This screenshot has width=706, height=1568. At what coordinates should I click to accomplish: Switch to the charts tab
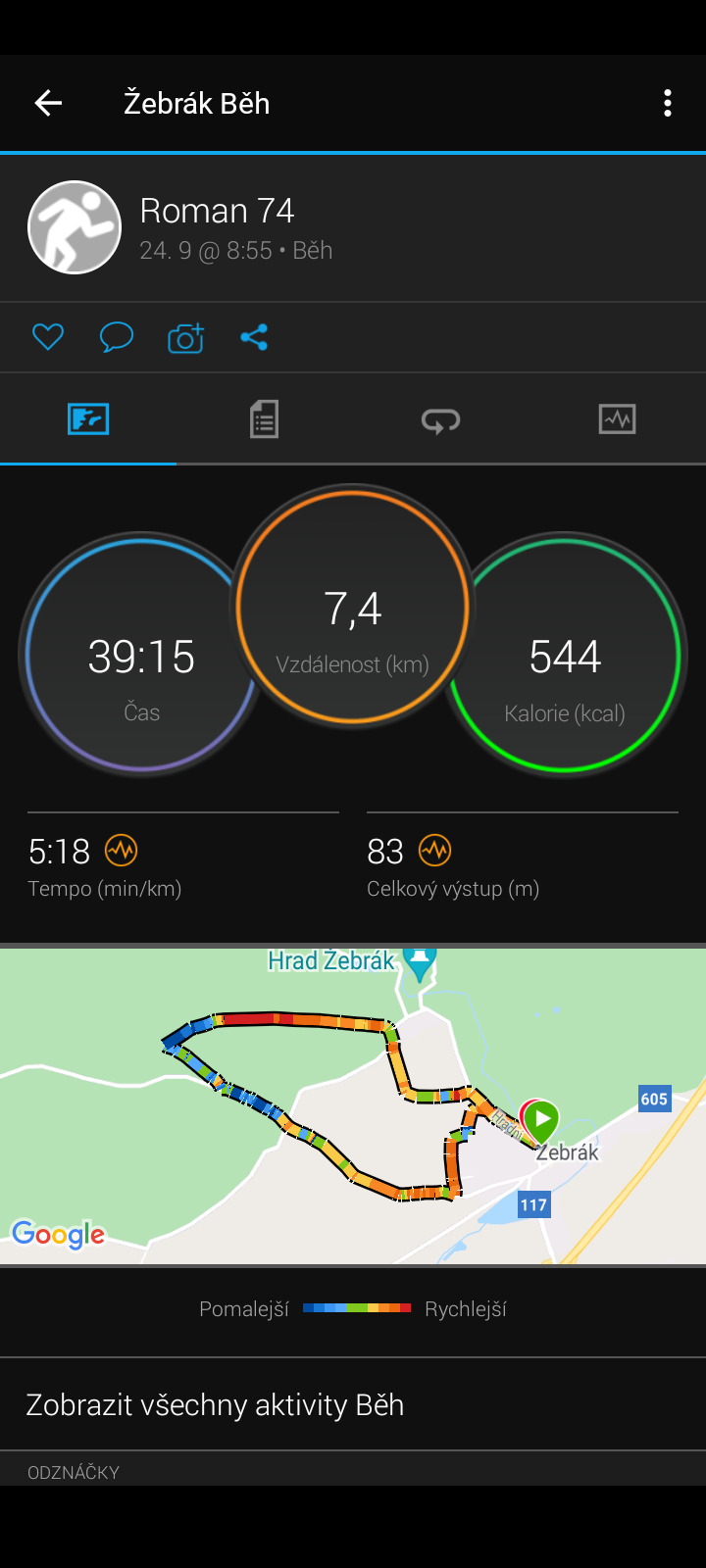pos(618,419)
